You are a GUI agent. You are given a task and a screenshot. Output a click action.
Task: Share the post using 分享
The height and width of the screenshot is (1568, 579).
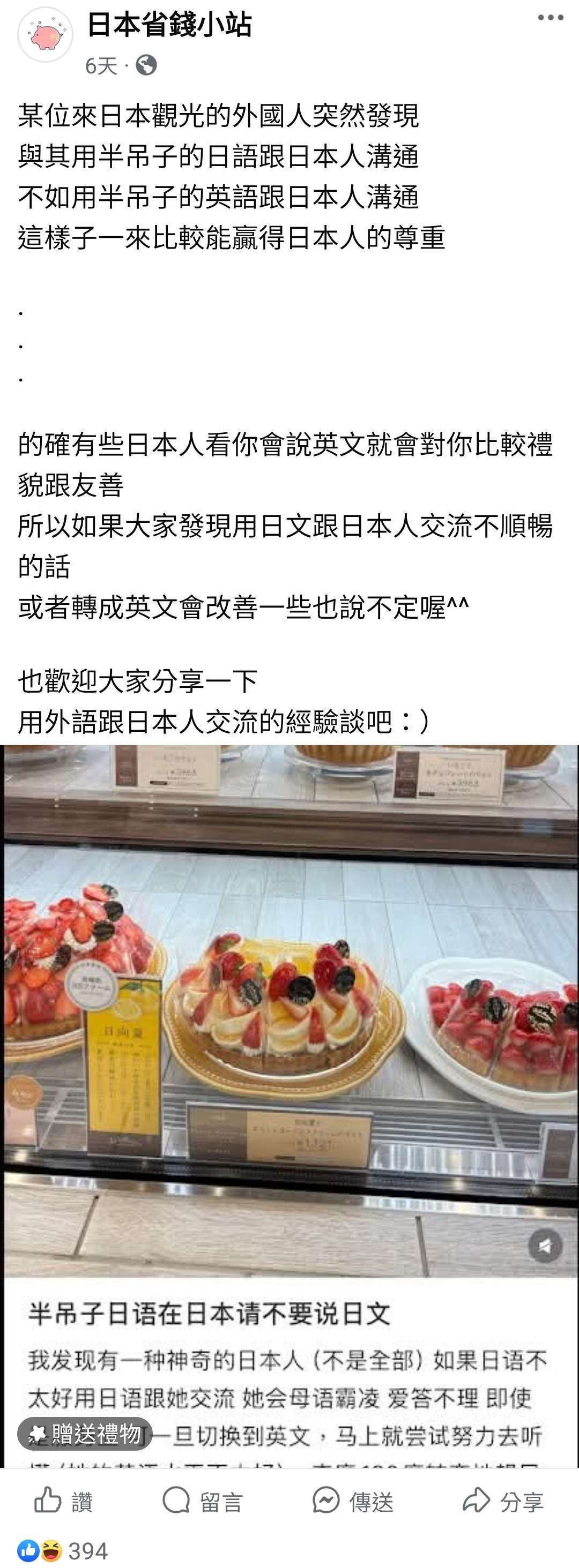pyautogui.click(x=502, y=1501)
